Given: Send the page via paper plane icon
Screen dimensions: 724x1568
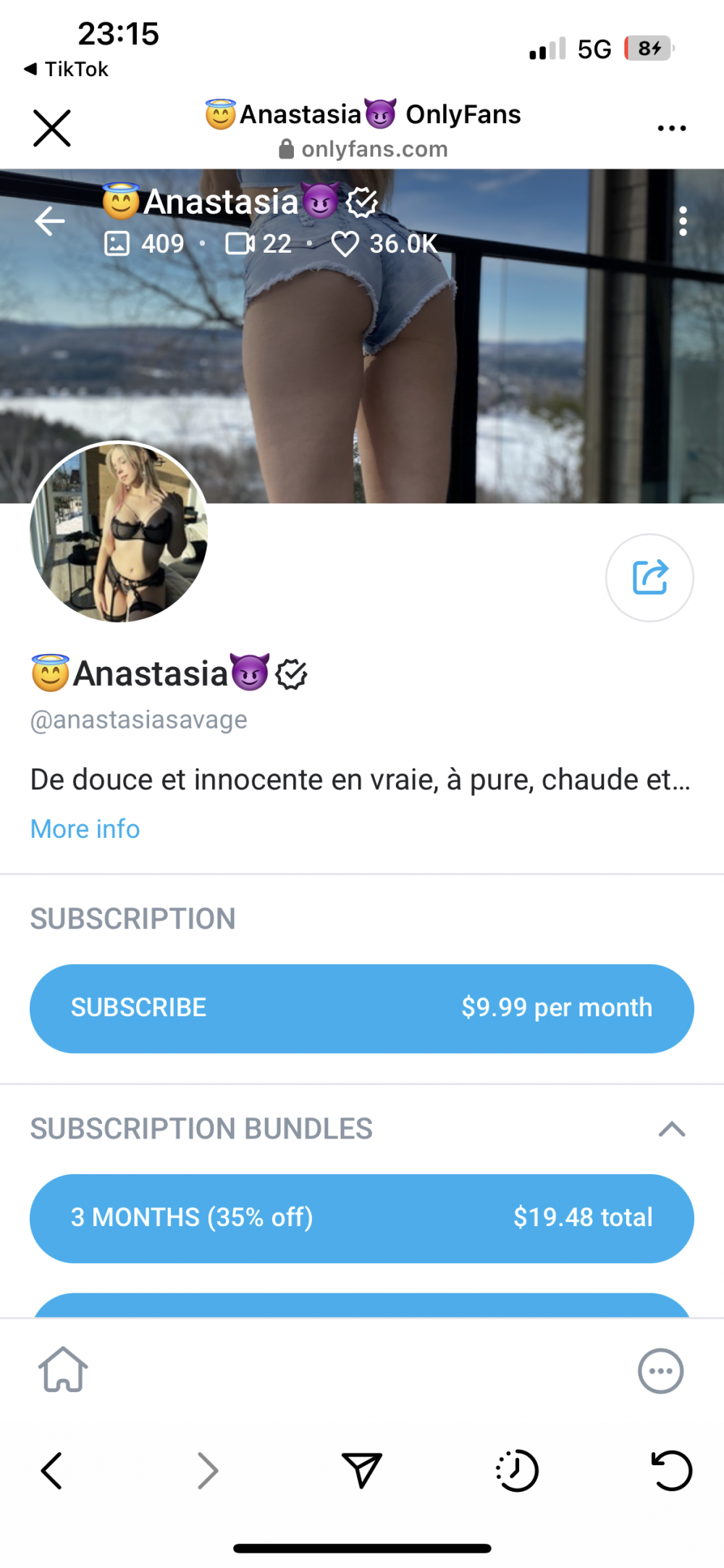Looking at the screenshot, I should pos(361,1470).
